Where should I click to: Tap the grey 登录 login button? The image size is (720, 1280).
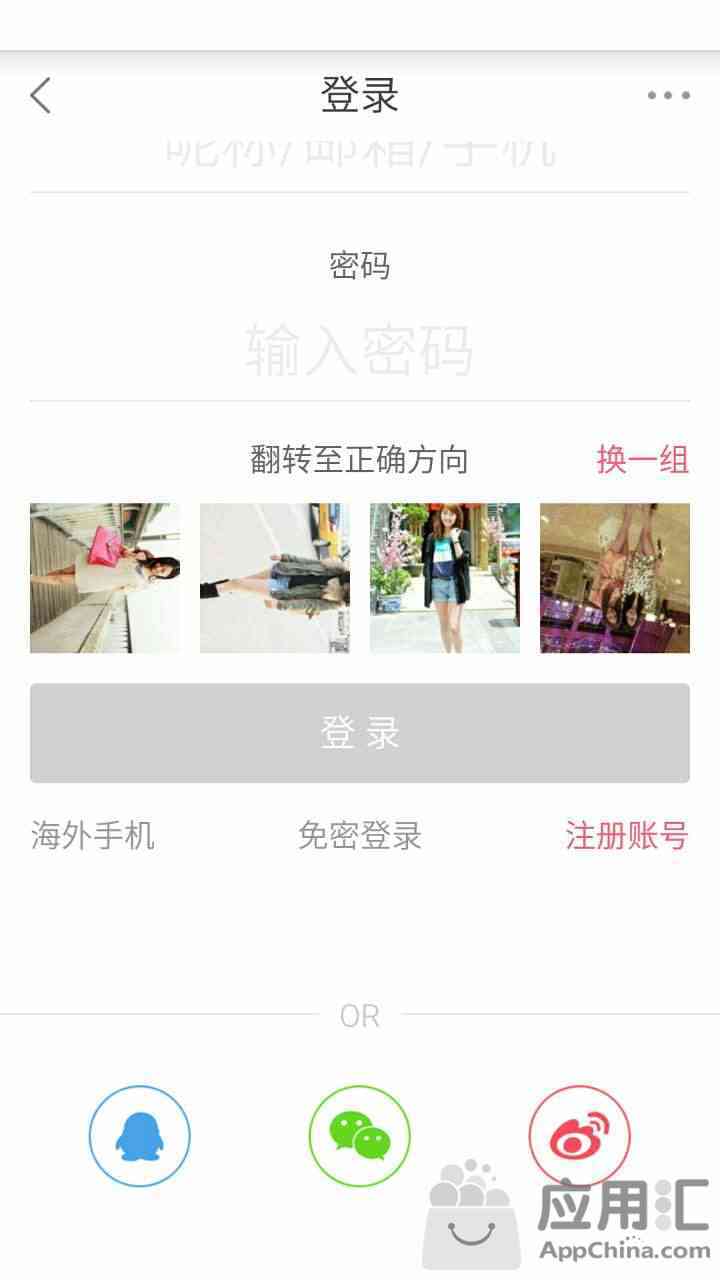pos(359,733)
